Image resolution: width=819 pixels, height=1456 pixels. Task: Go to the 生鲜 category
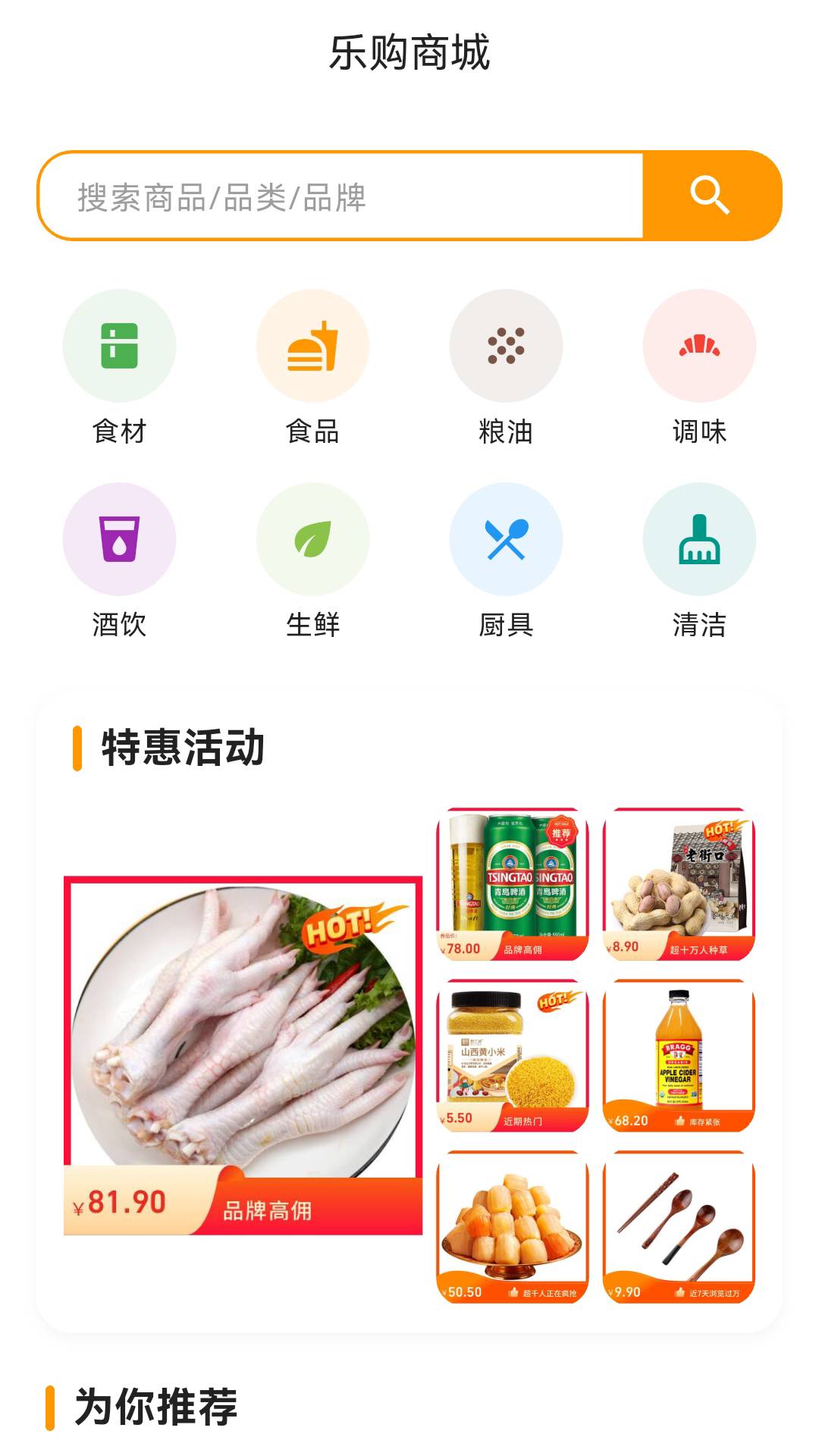click(312, 539)
